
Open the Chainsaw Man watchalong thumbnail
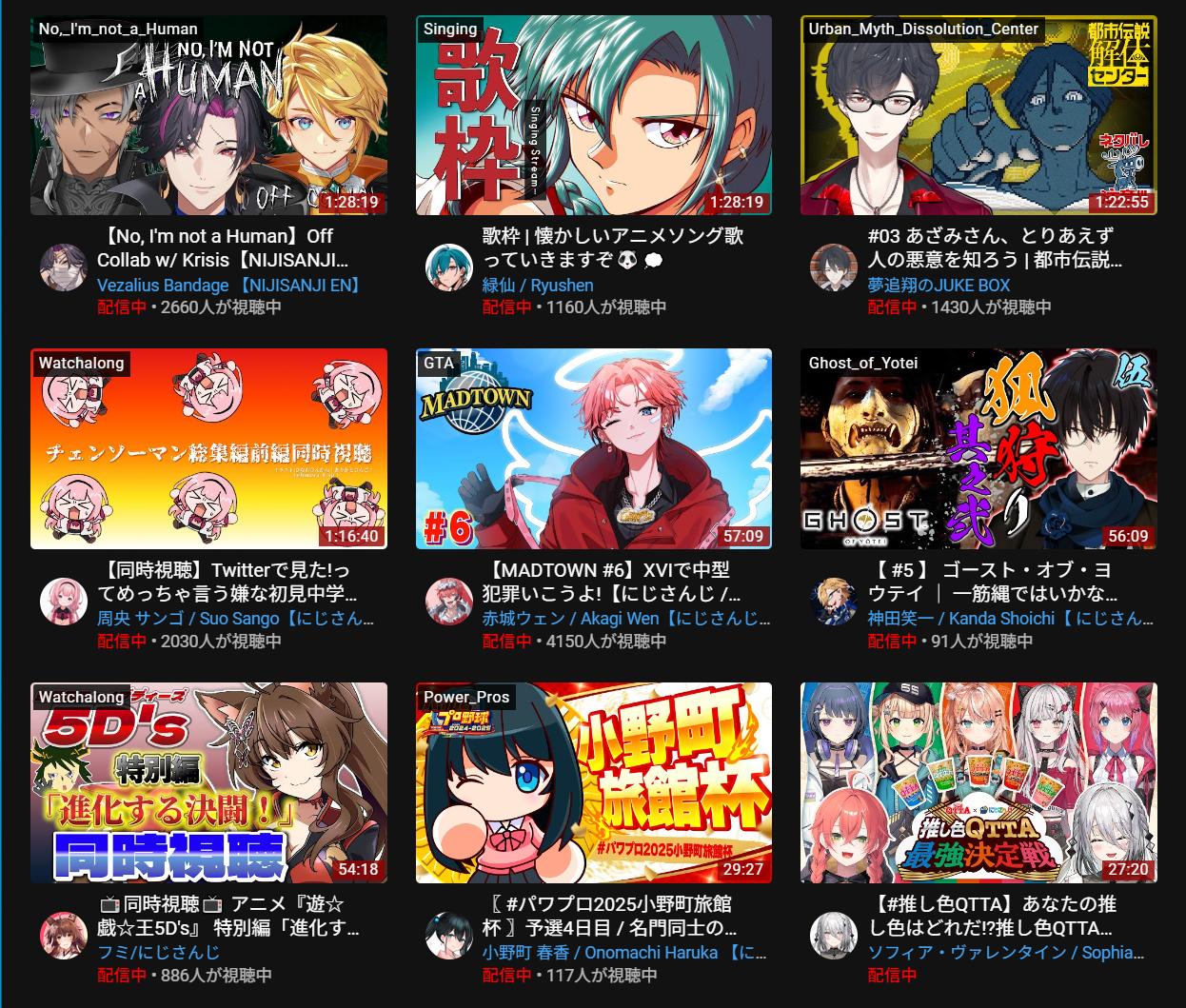point(208,448)
